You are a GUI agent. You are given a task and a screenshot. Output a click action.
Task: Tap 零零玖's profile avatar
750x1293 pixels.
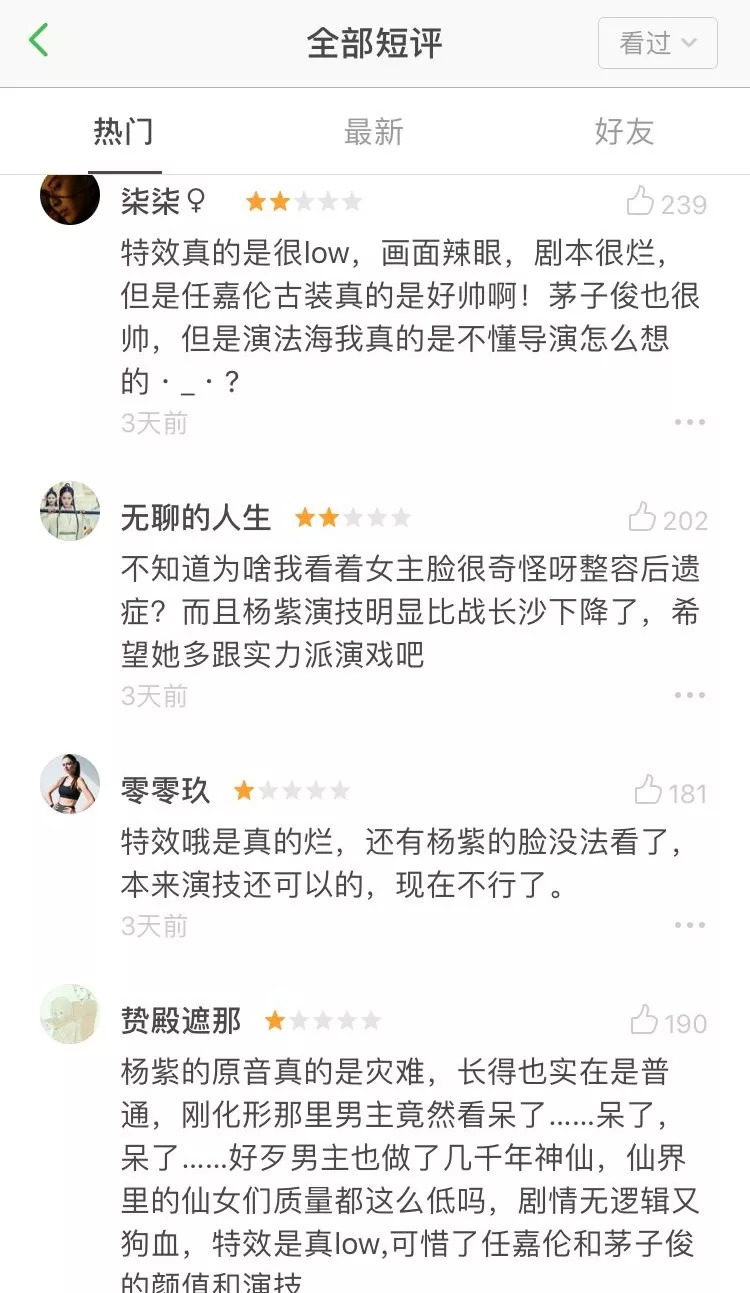[70, 785]
